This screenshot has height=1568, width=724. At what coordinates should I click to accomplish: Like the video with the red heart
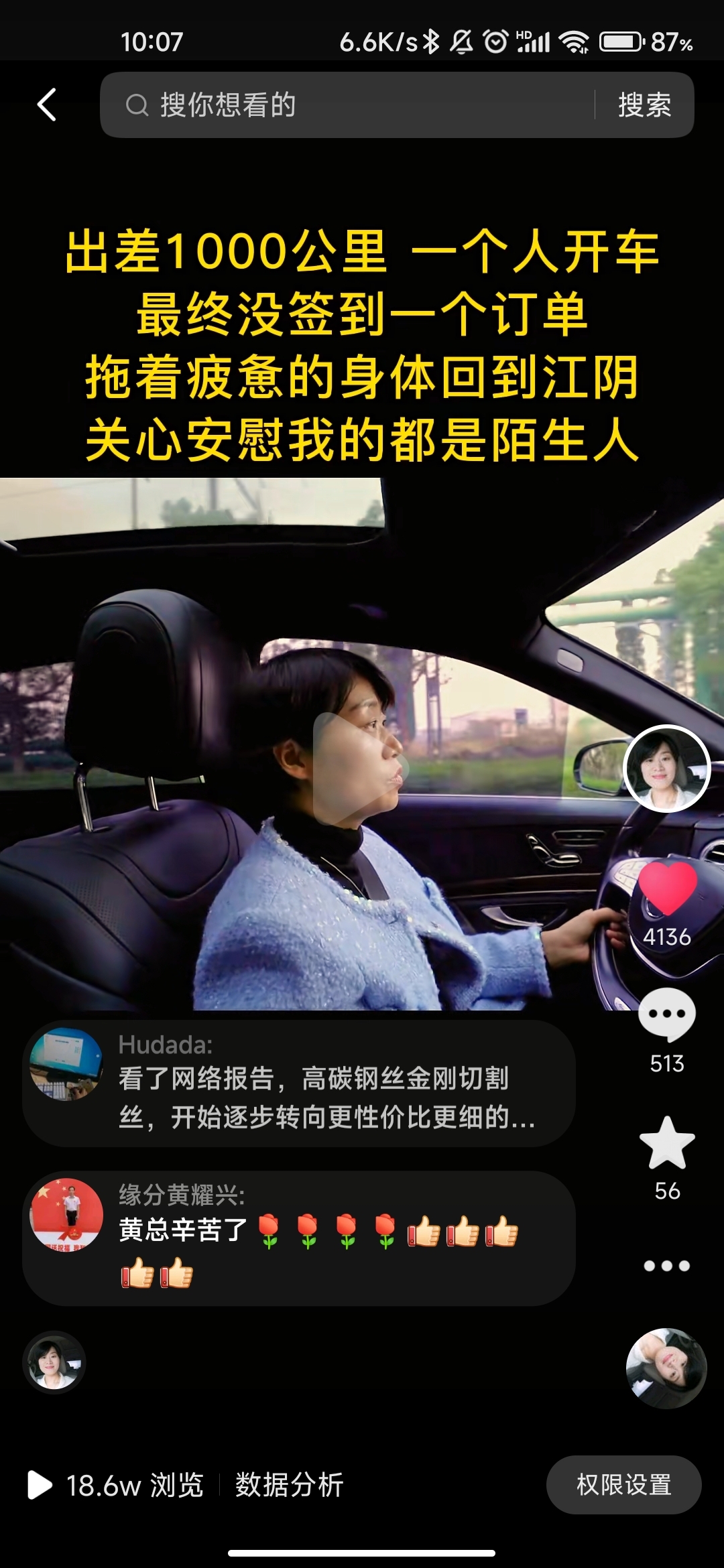[x=667, y=889]
